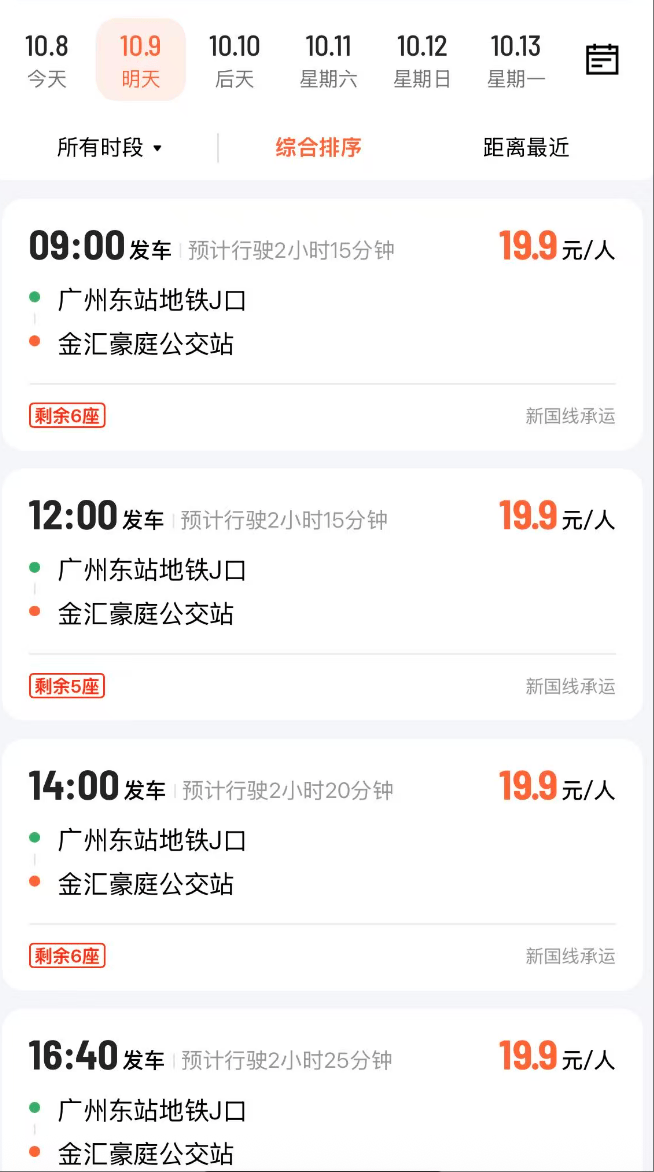Sort by 综合排序

click(318, 148)
